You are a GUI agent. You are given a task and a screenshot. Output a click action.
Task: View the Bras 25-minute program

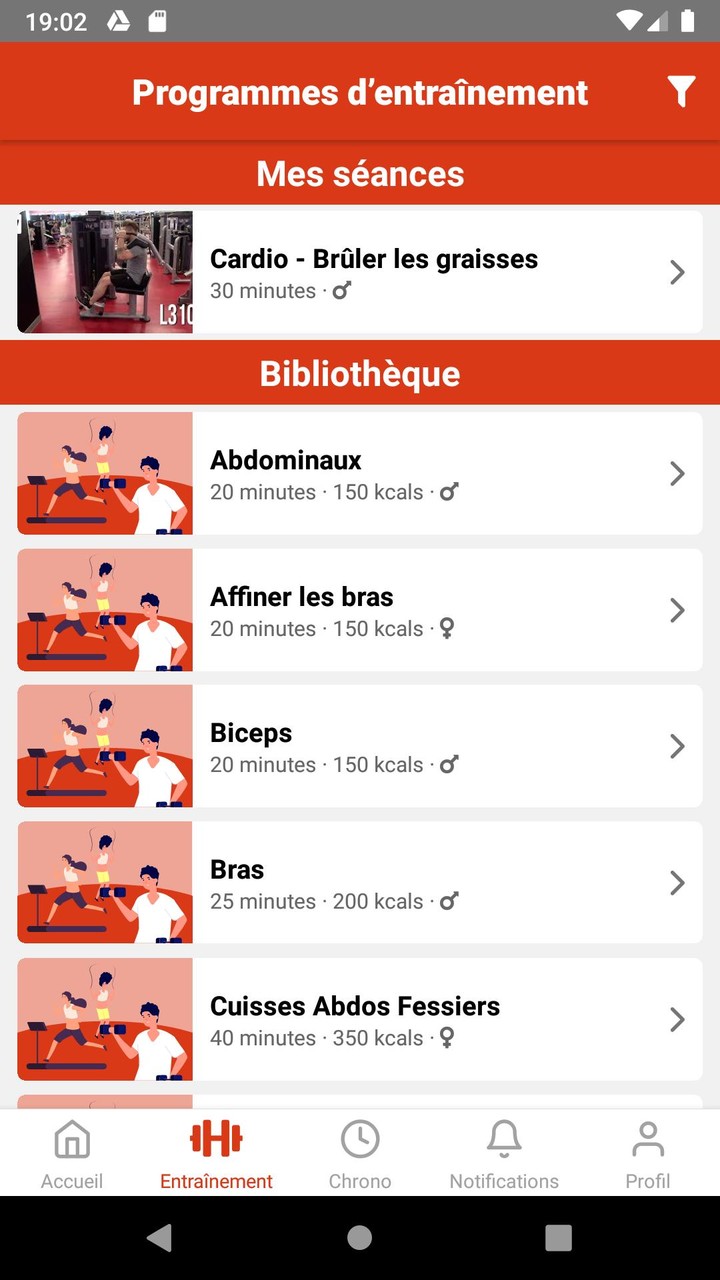[360, 883]
